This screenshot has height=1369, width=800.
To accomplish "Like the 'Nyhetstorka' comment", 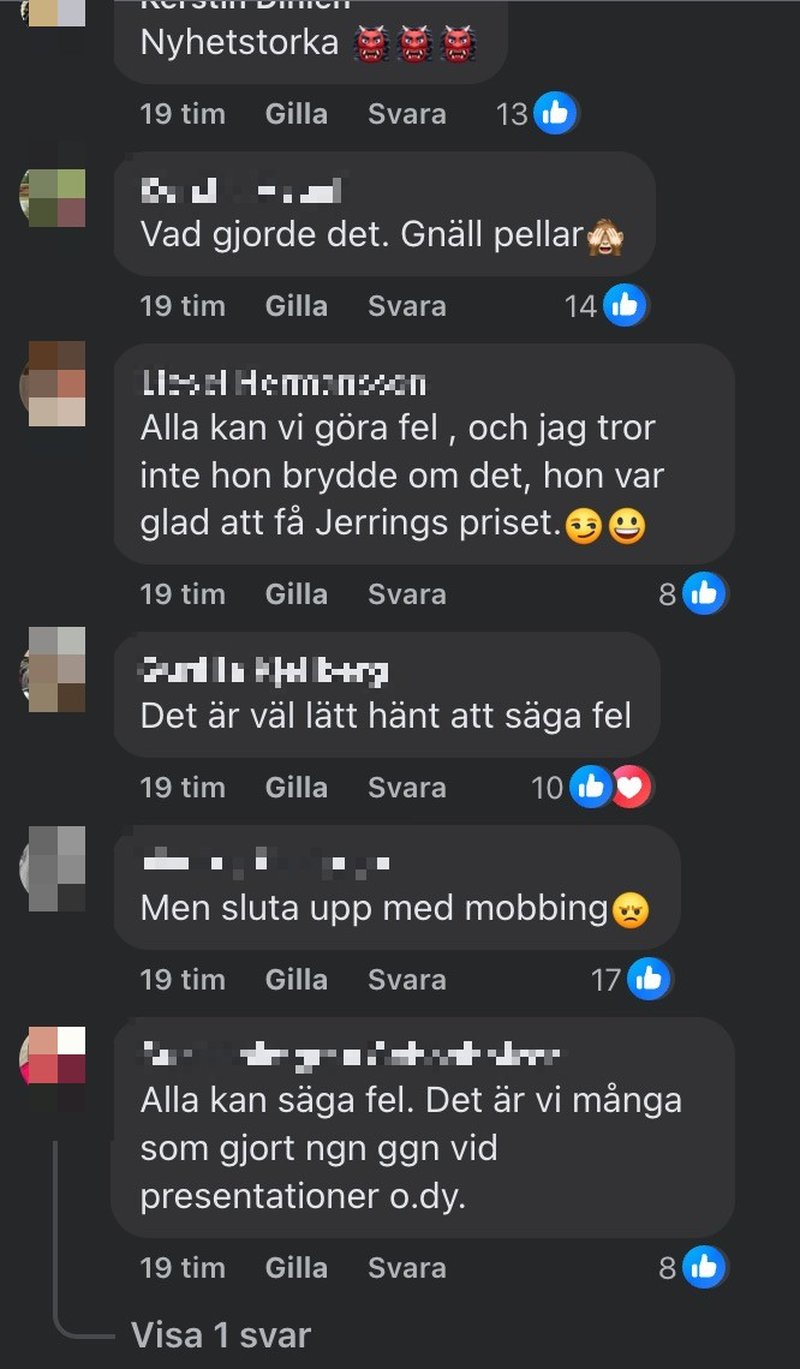I will pos(296,114).
